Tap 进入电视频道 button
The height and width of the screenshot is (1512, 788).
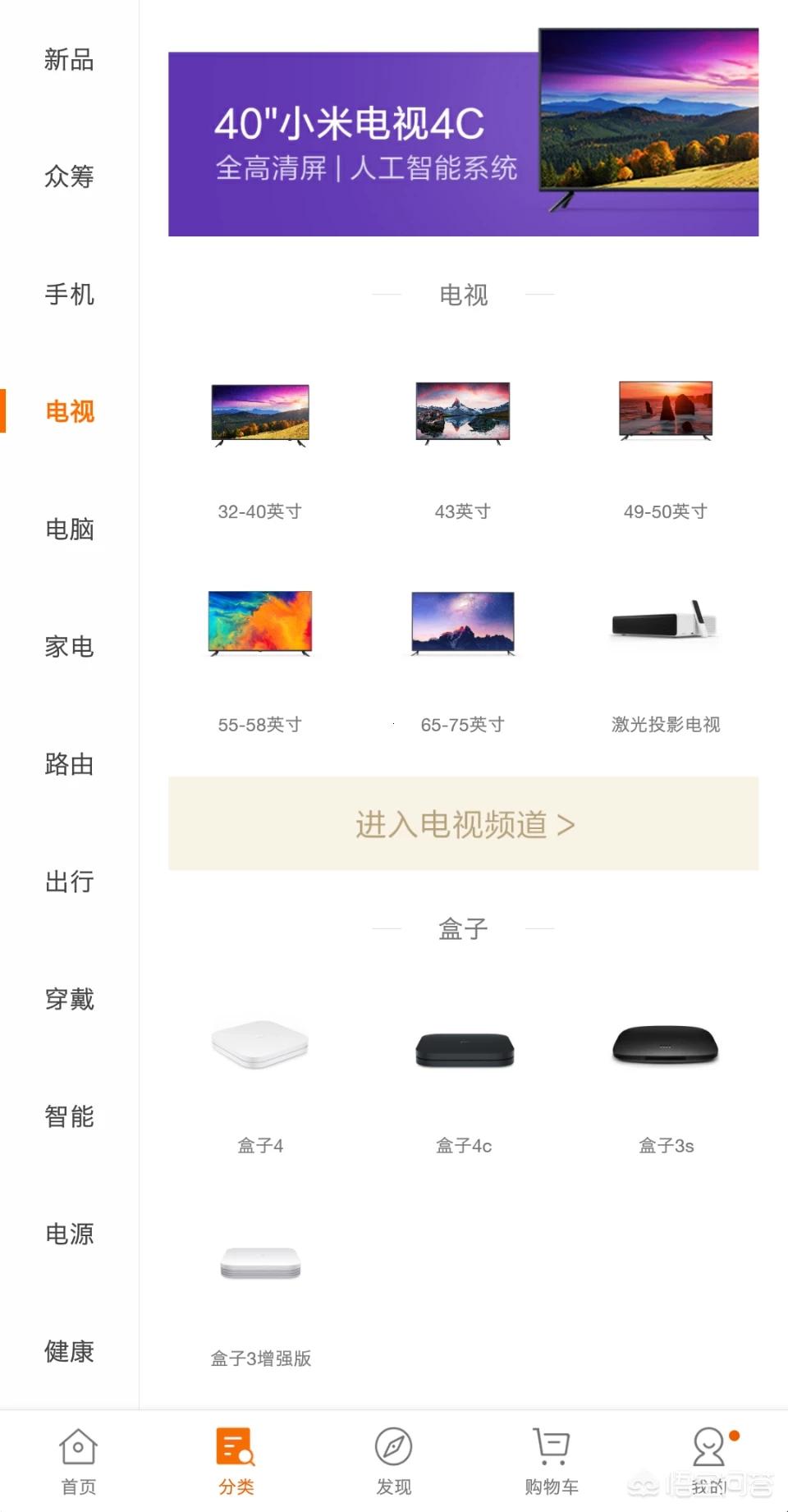(x=463, y=823)
